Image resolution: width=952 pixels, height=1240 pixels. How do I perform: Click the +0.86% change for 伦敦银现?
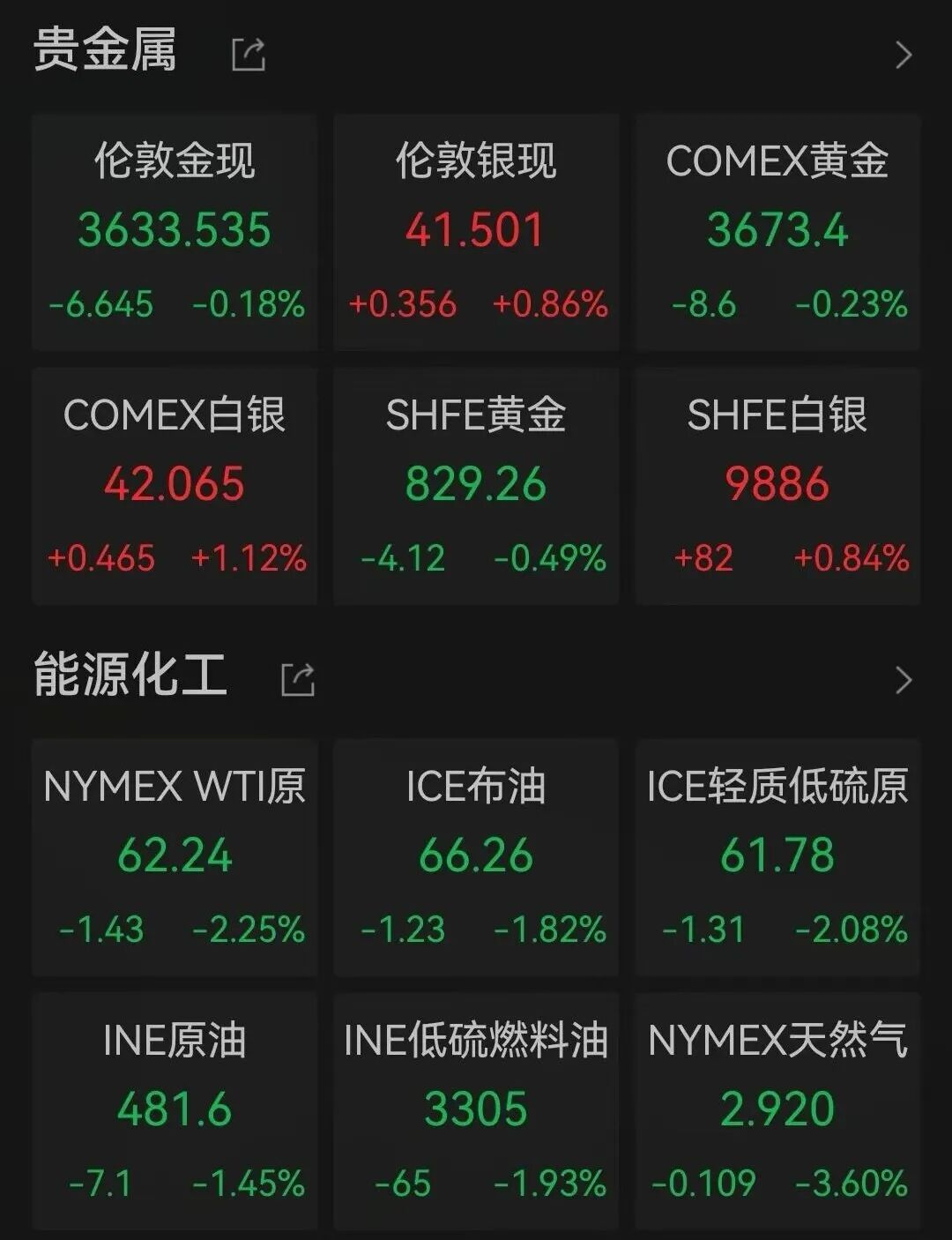coord(549,303)
